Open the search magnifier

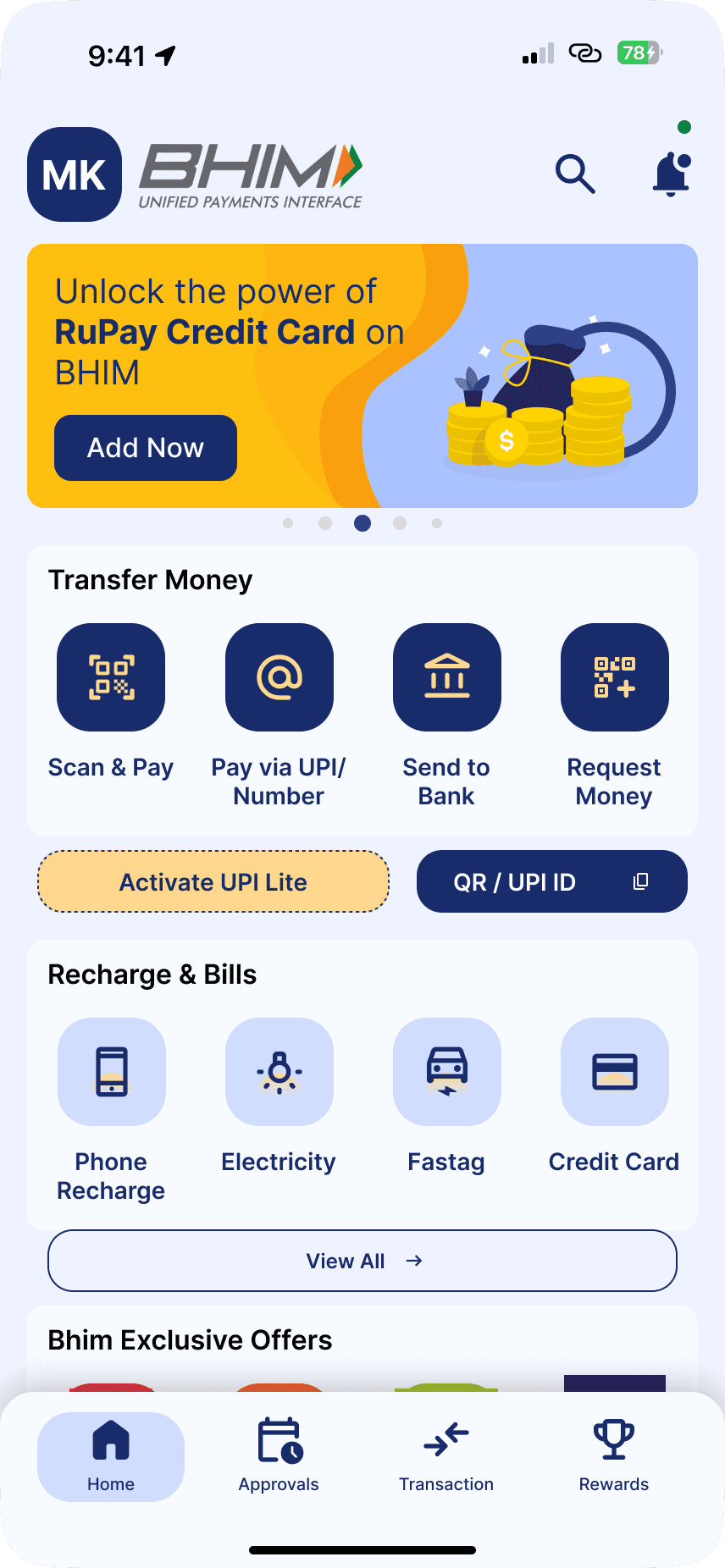coord(576,175)
